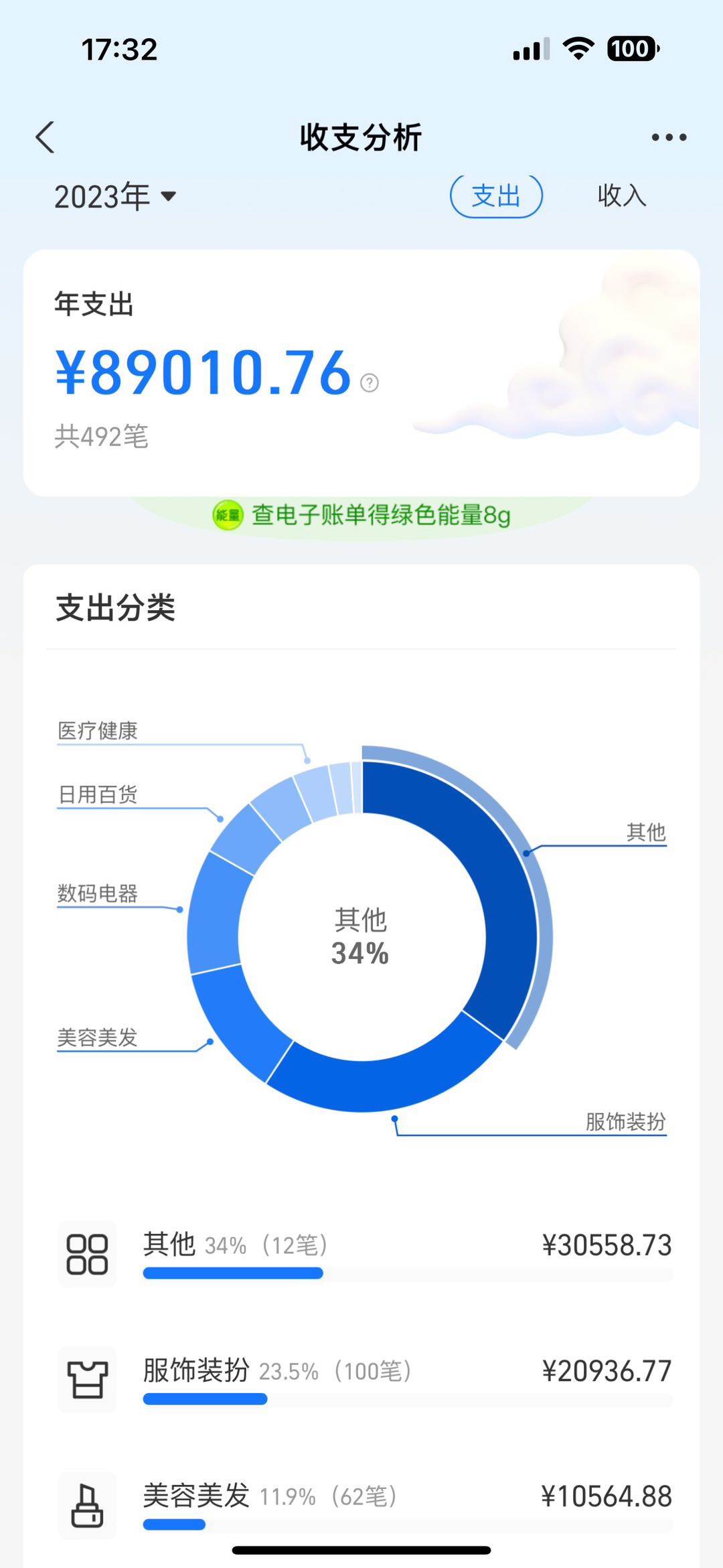Open the 美容美发 category row
The width and height of the screenshot is (723, 1568).
(366, 1504)
